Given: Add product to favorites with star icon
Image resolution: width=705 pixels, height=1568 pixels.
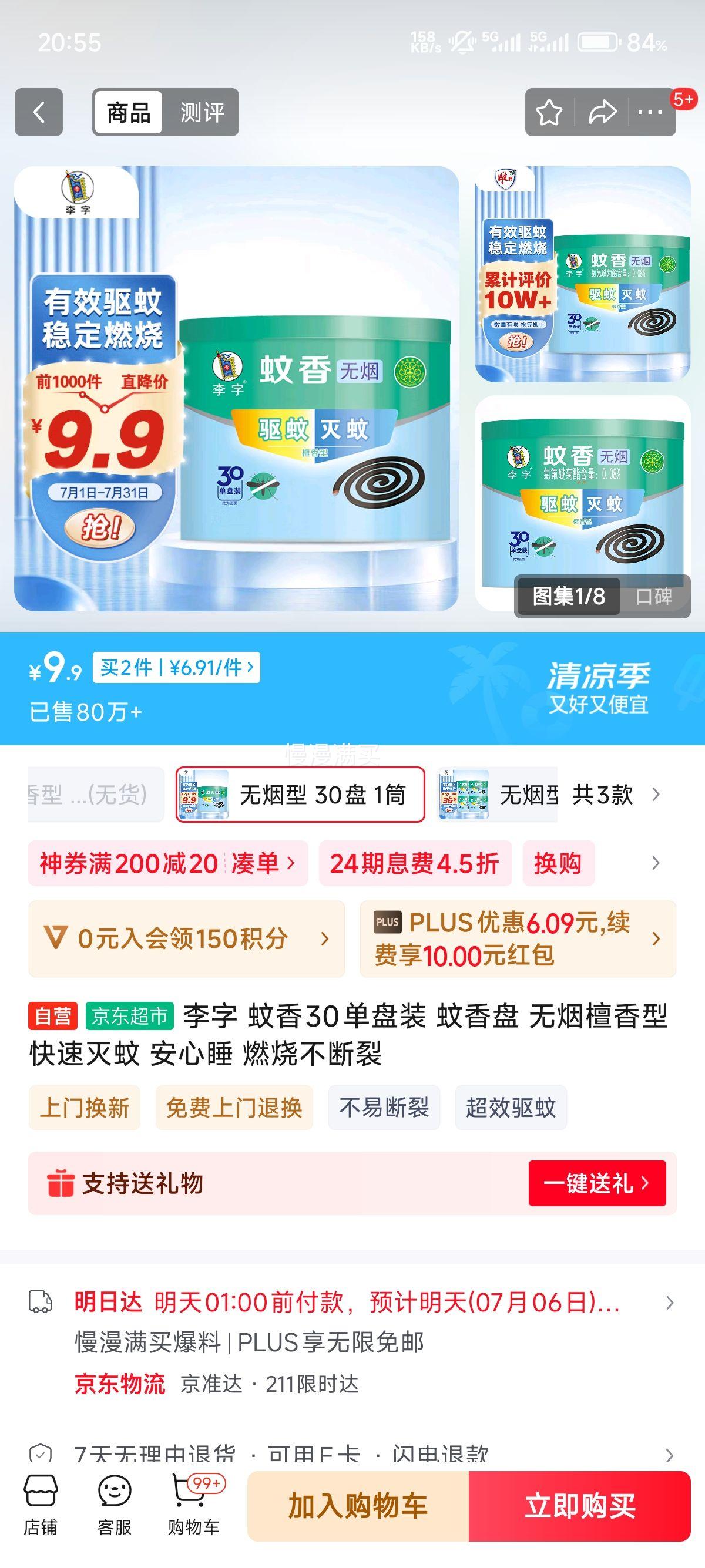Looking at the screenshot, I should point(549,113).
